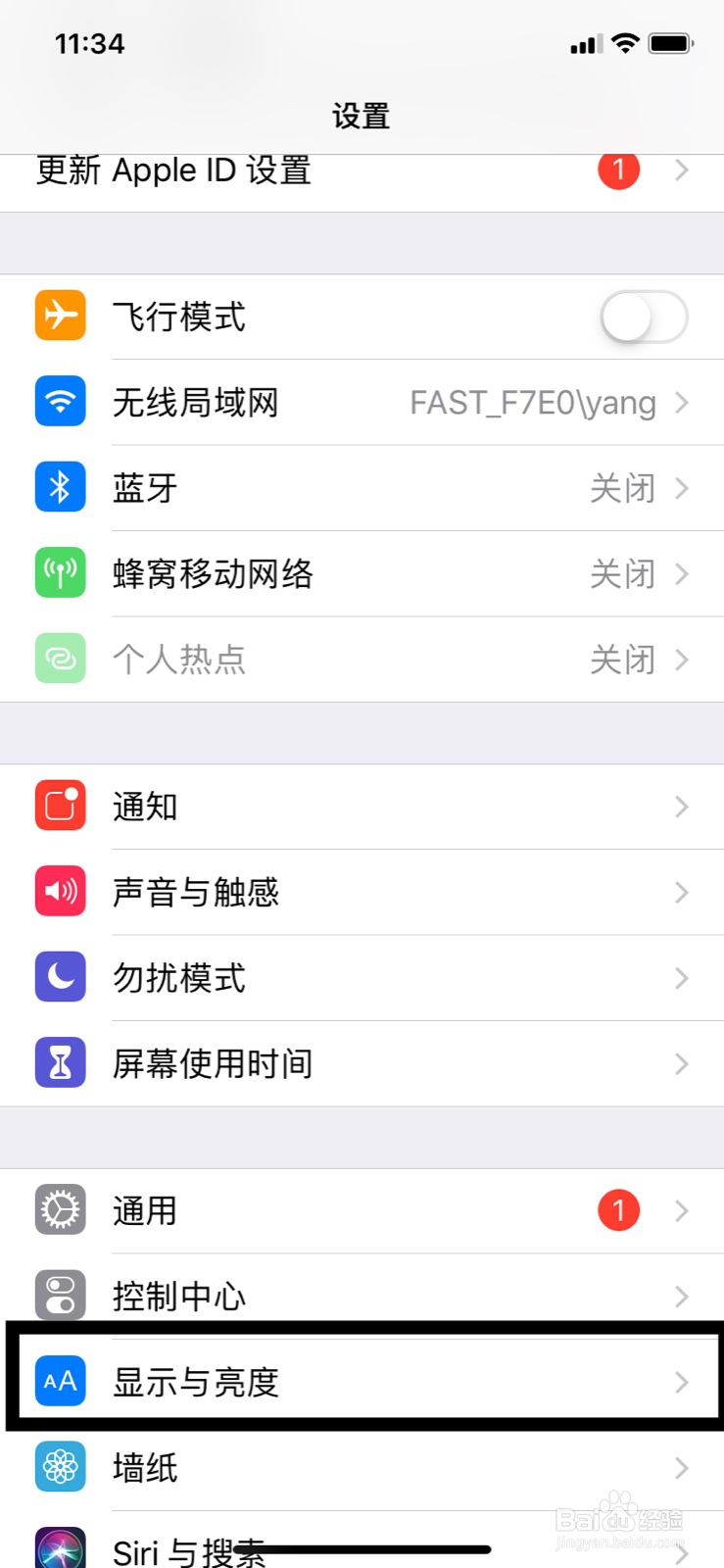The image size is (724, 1568).
Task: Tap the AA icon beside 显示与亮度
Action: tap(60, 1382)
